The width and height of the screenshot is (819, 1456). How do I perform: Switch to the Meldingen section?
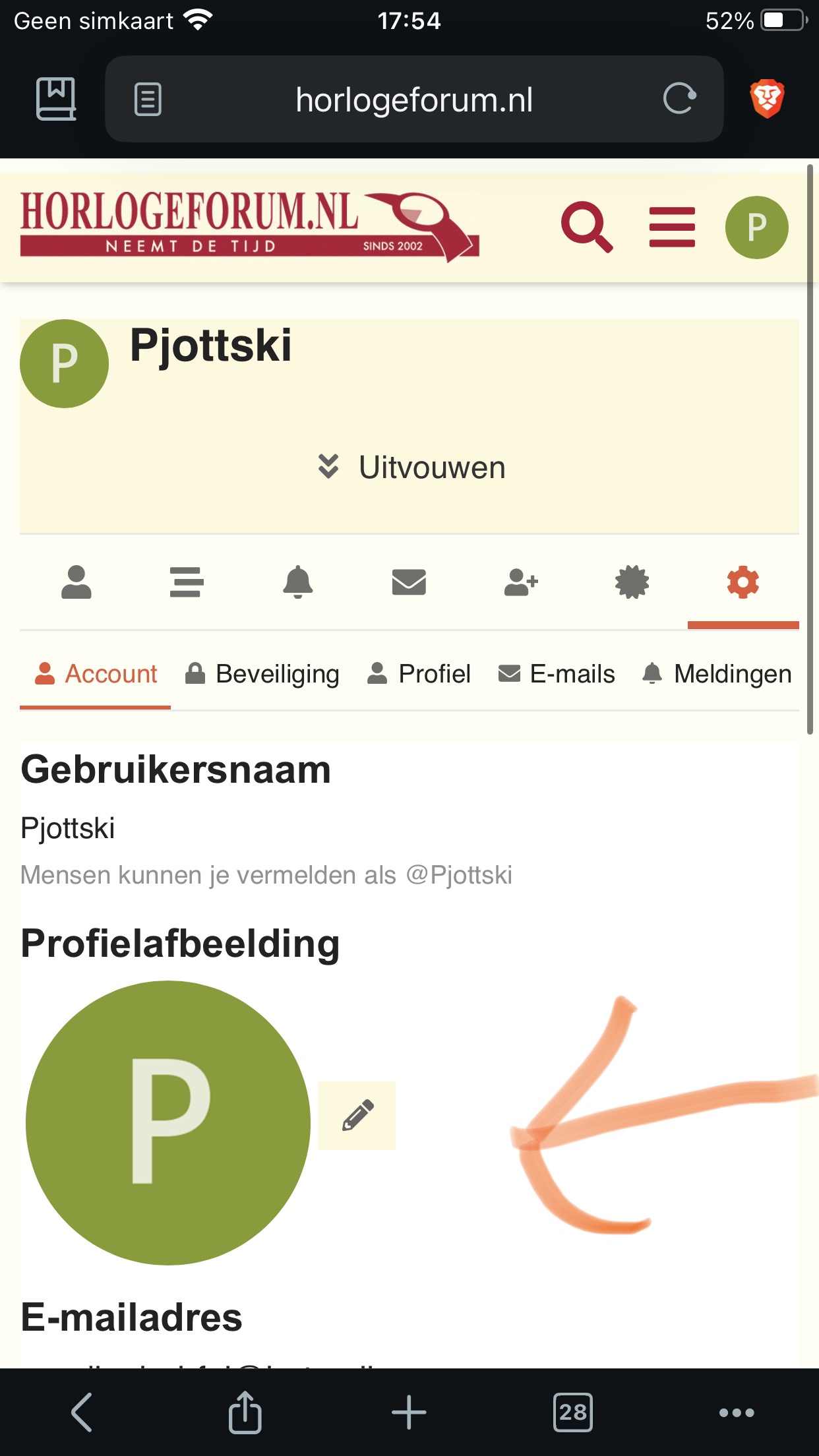pyautogui.click(x=717, y=674)
